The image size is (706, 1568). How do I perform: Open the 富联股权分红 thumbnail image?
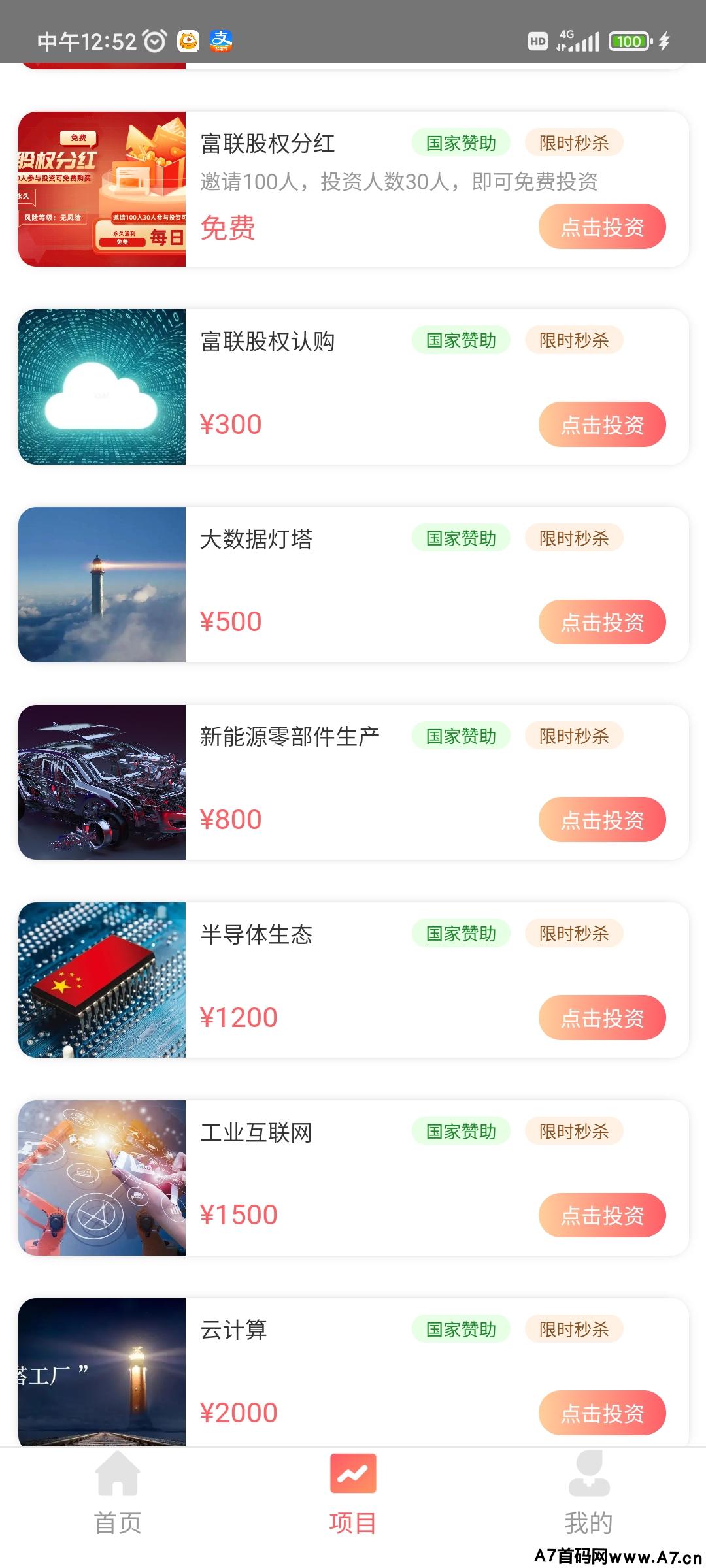coord(102,189)
